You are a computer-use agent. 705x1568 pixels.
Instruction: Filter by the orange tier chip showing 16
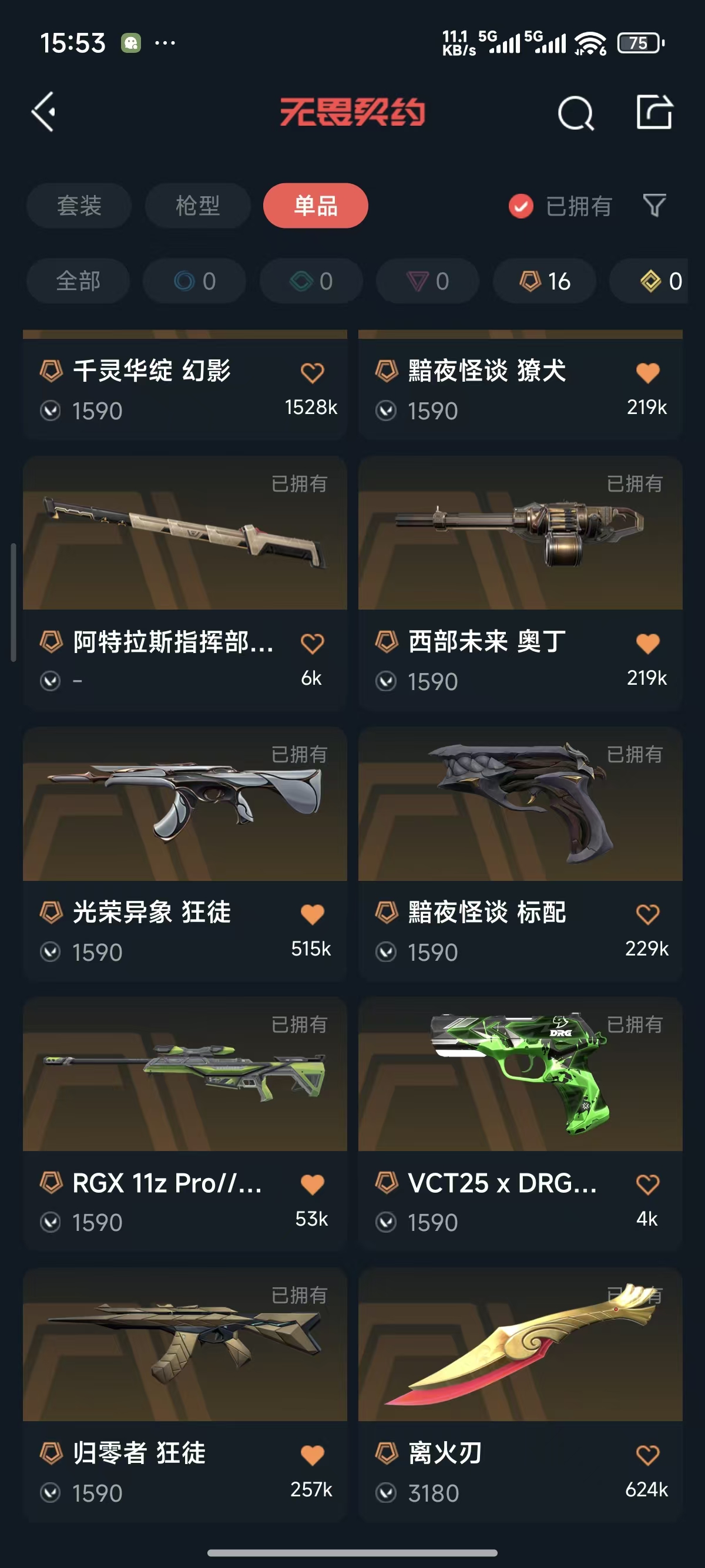coord(544,281)
